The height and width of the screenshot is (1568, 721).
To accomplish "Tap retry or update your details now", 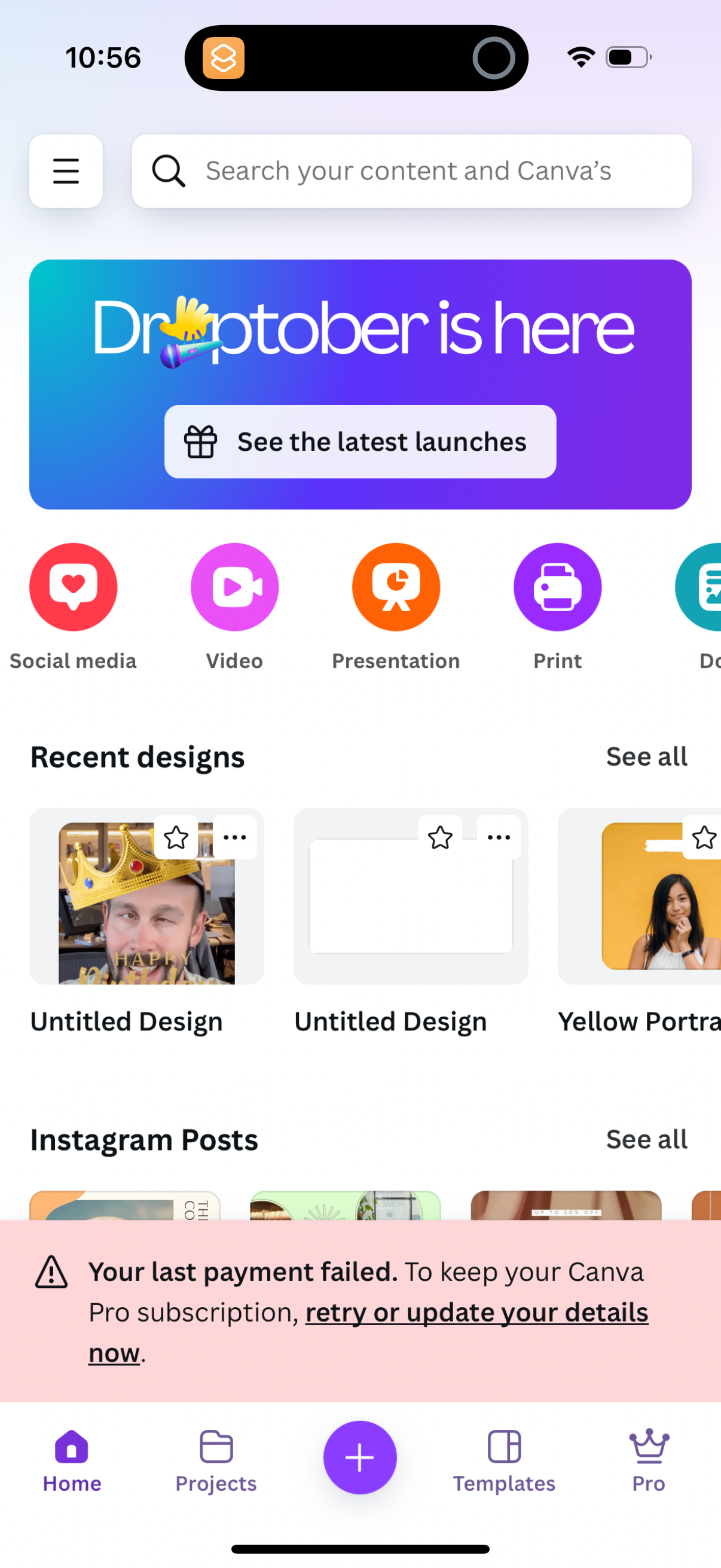I will tap(476, 1312).
